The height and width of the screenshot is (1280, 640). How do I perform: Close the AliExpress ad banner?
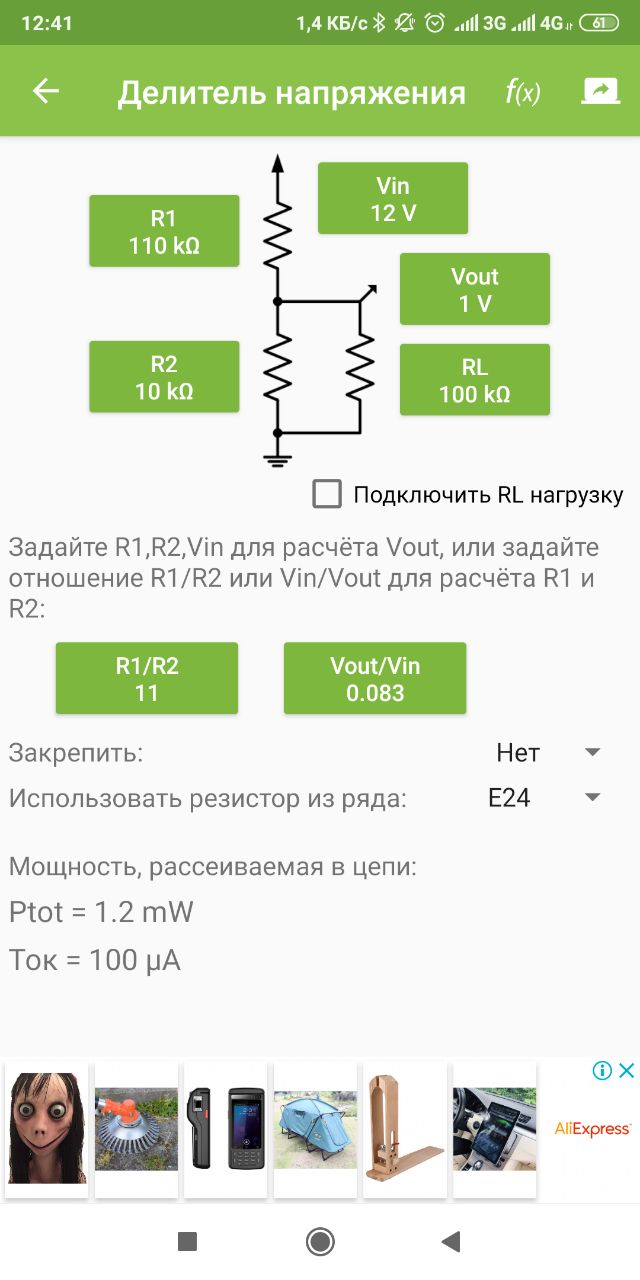626,1071
